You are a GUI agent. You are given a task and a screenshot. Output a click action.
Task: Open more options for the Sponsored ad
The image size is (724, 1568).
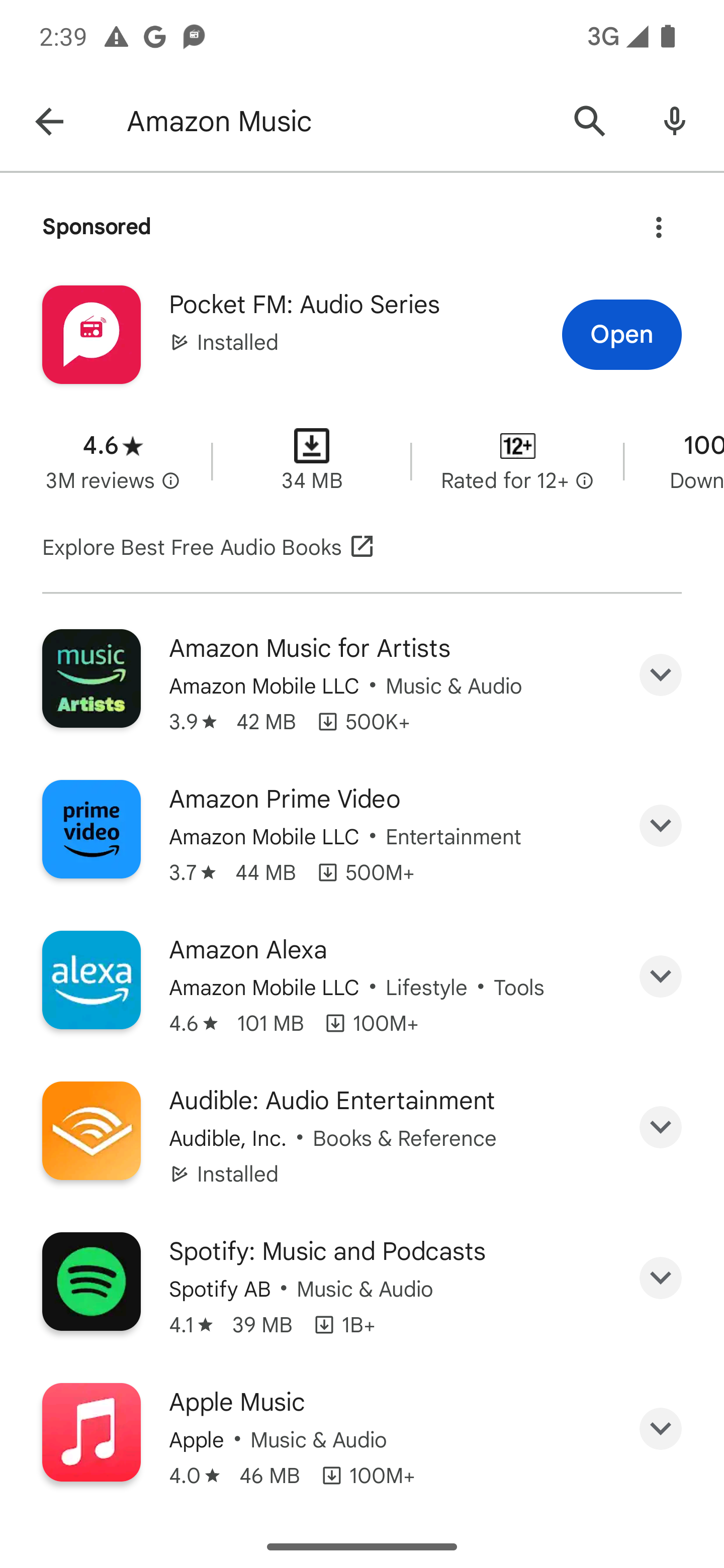(x=658, y=228)
